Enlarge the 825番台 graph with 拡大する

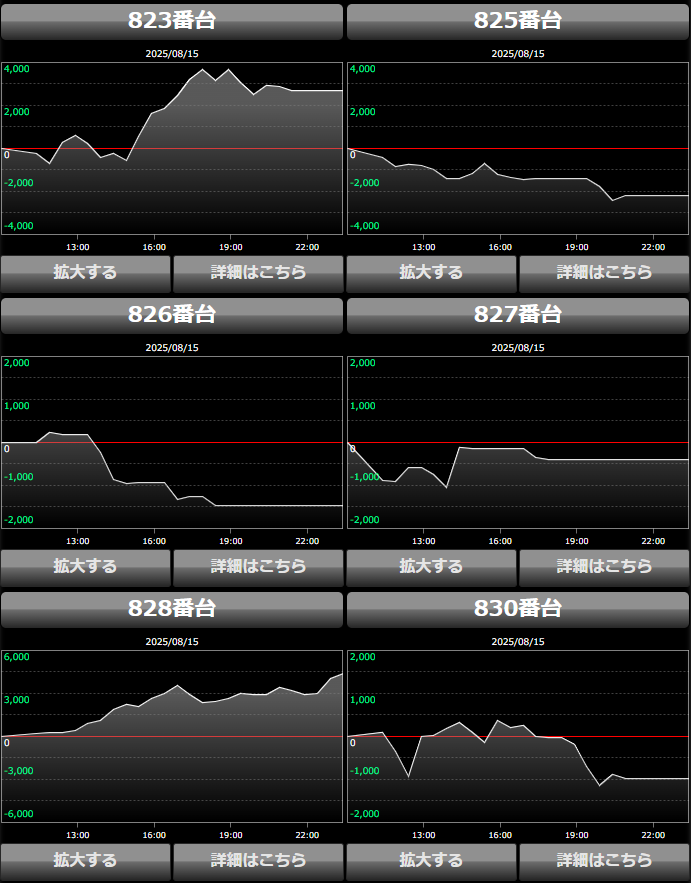431,272
